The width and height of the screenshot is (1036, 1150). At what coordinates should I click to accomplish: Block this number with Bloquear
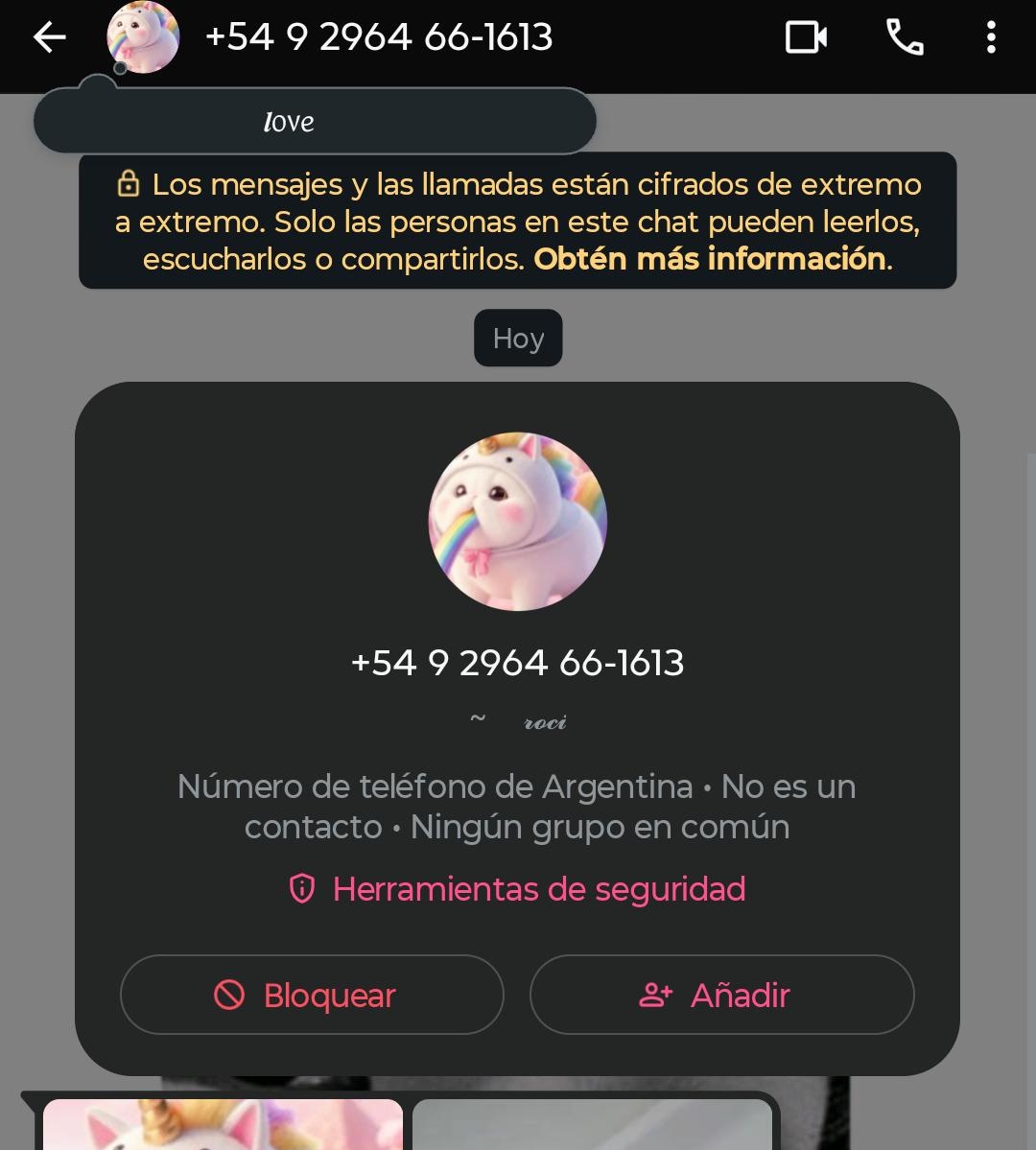[x=312, y=995]
